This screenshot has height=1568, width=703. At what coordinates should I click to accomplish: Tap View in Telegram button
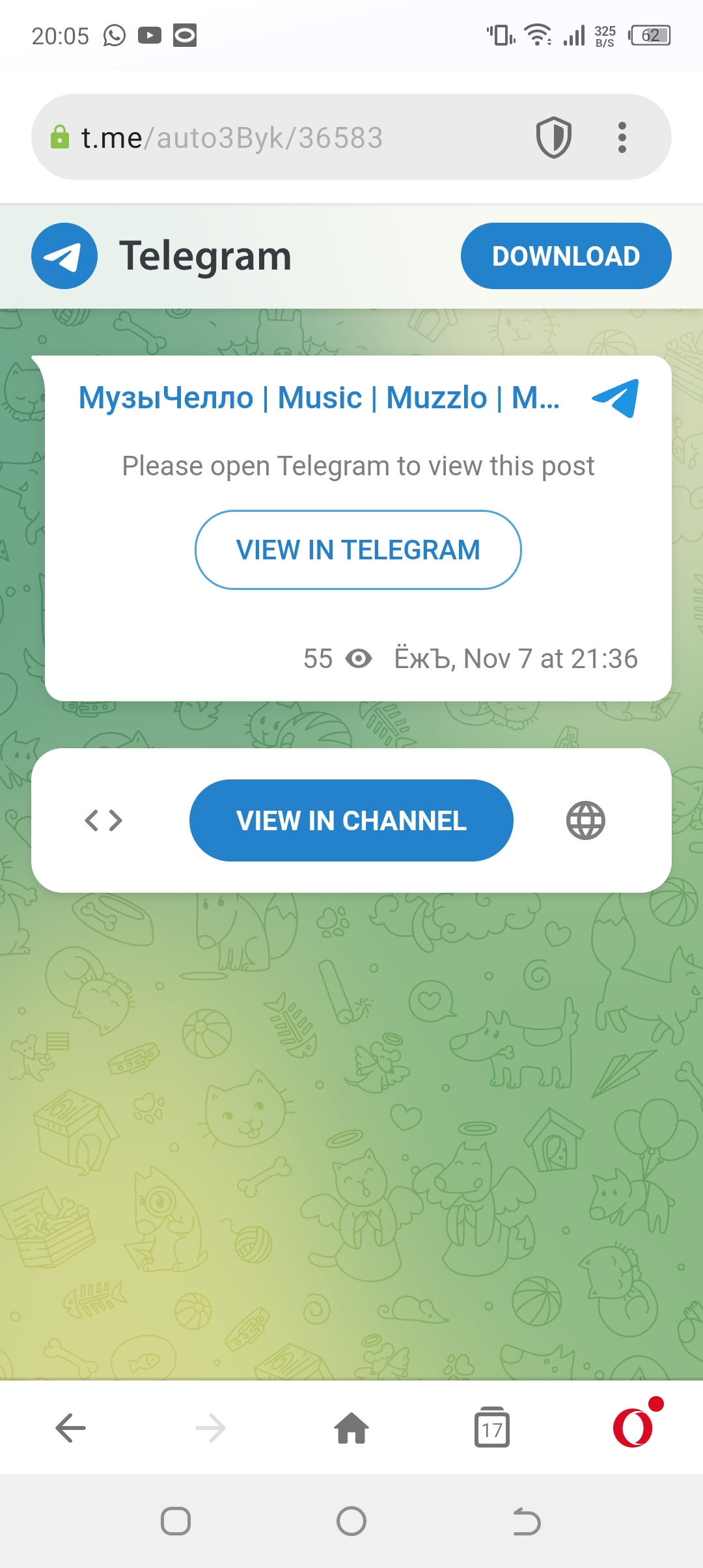pos(358,550)
